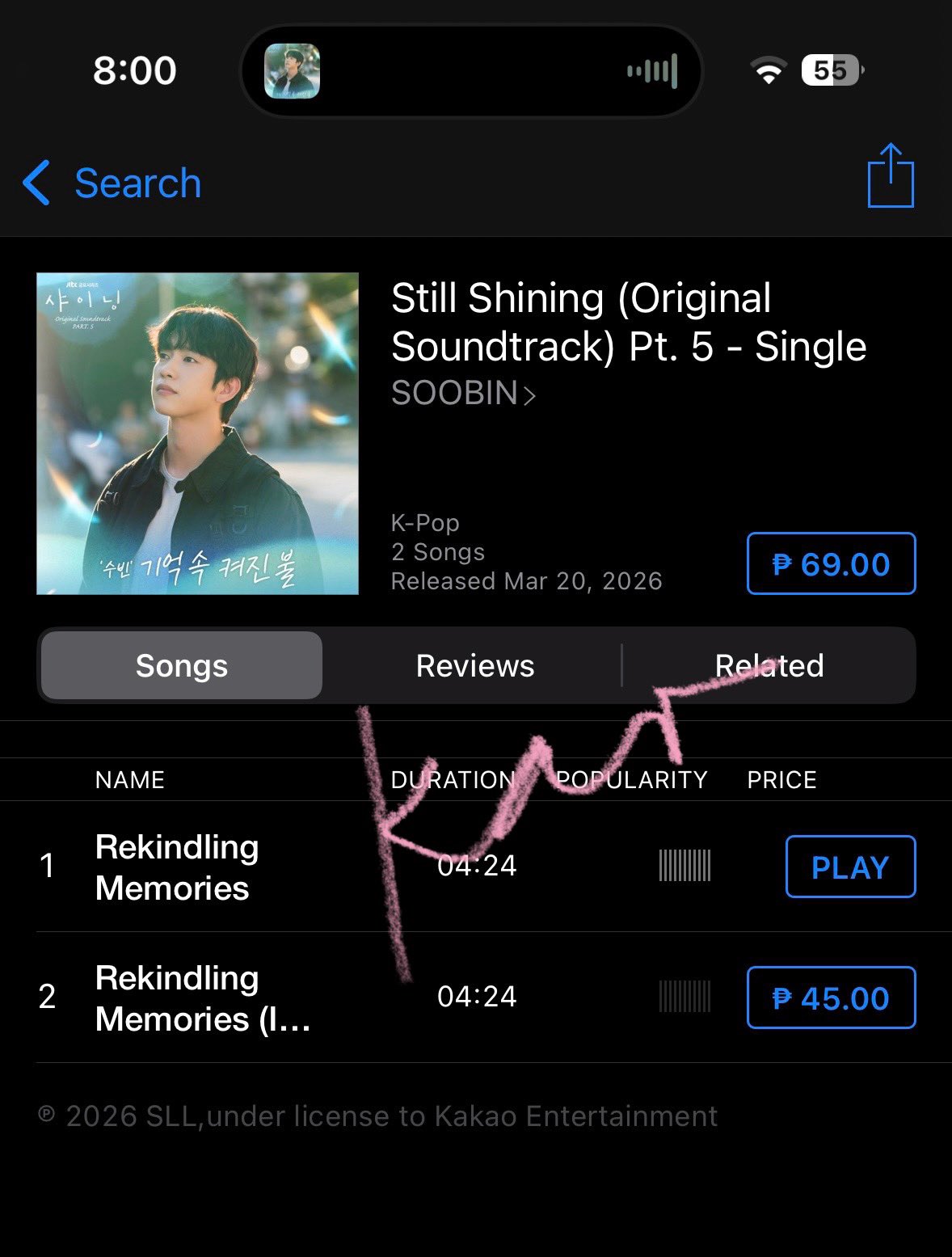The width and height of the screenshot is (952, 1257).
Task: Switch to the Reviews tab
Action: click(x=474, y=666)
